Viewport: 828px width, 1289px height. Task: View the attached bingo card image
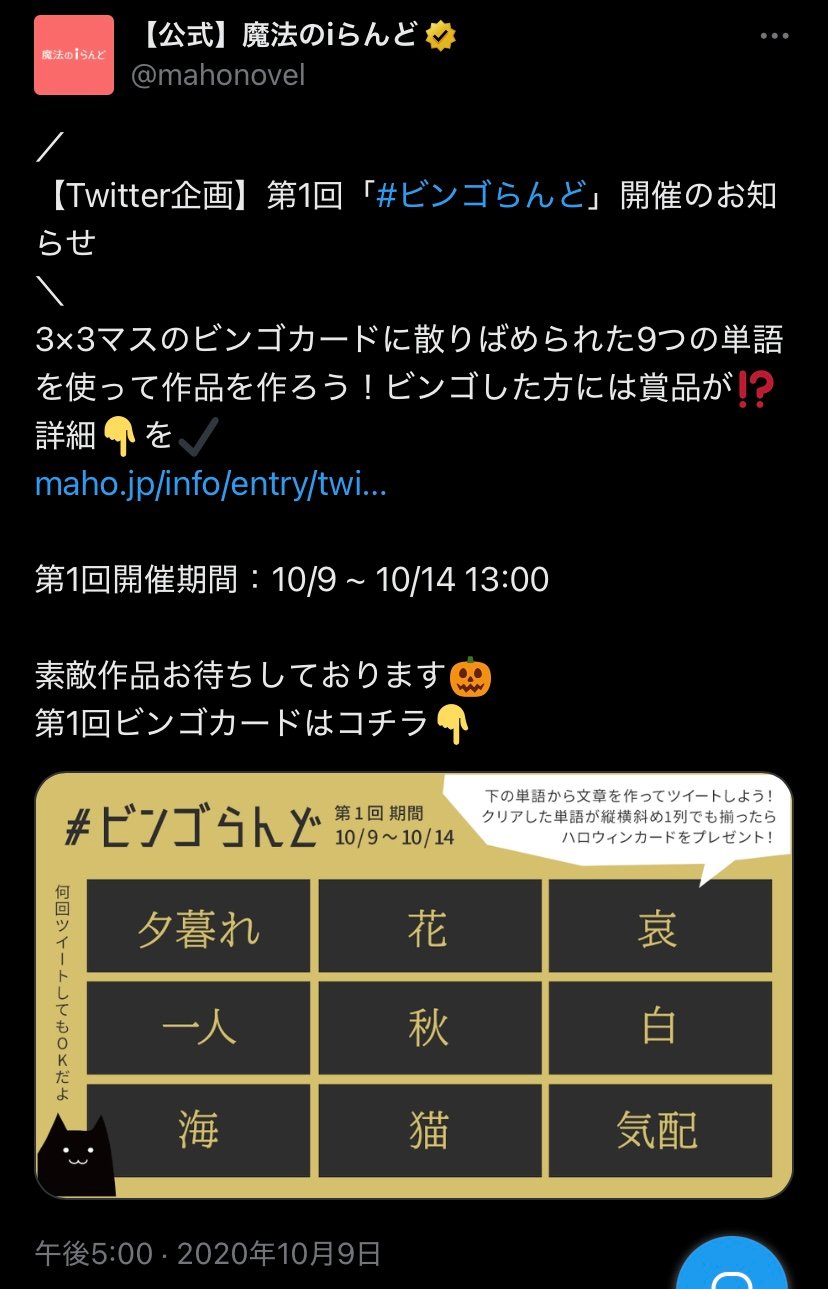(x=414, y=985)
